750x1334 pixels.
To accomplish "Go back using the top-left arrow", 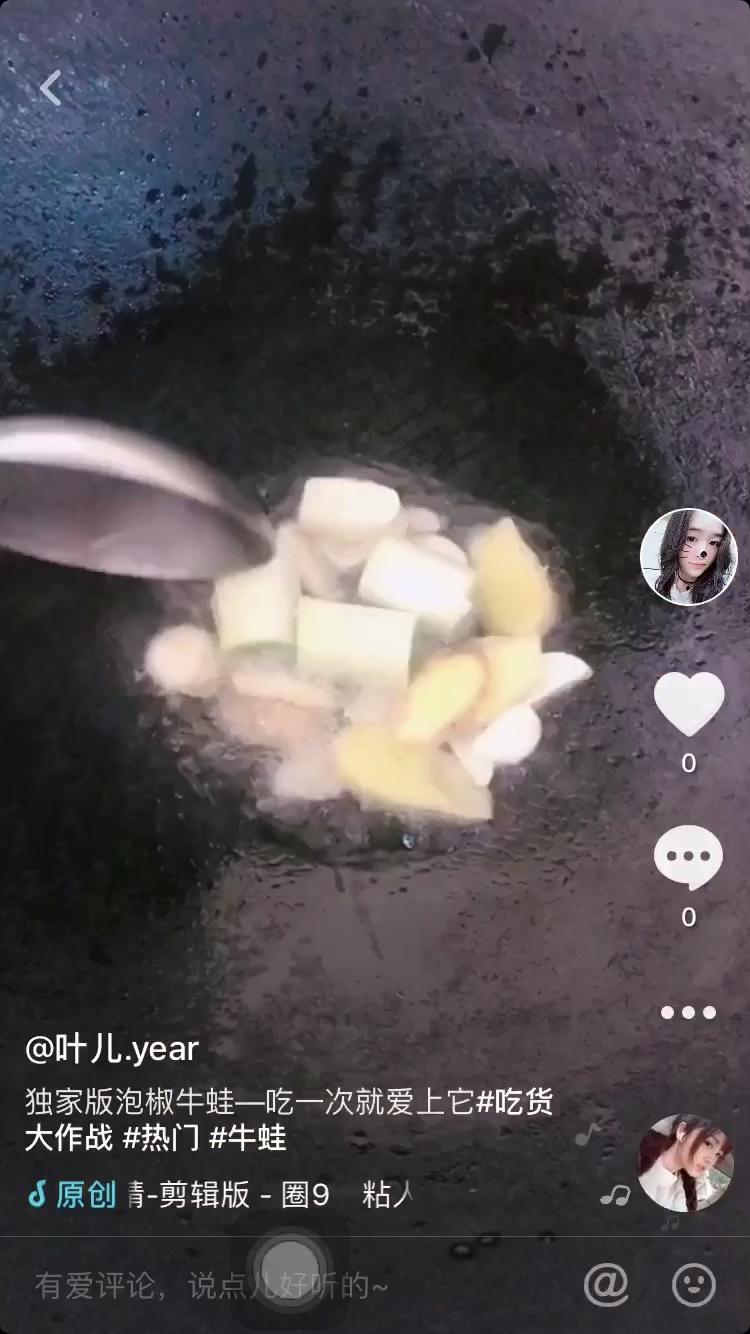I will point(50,88).
